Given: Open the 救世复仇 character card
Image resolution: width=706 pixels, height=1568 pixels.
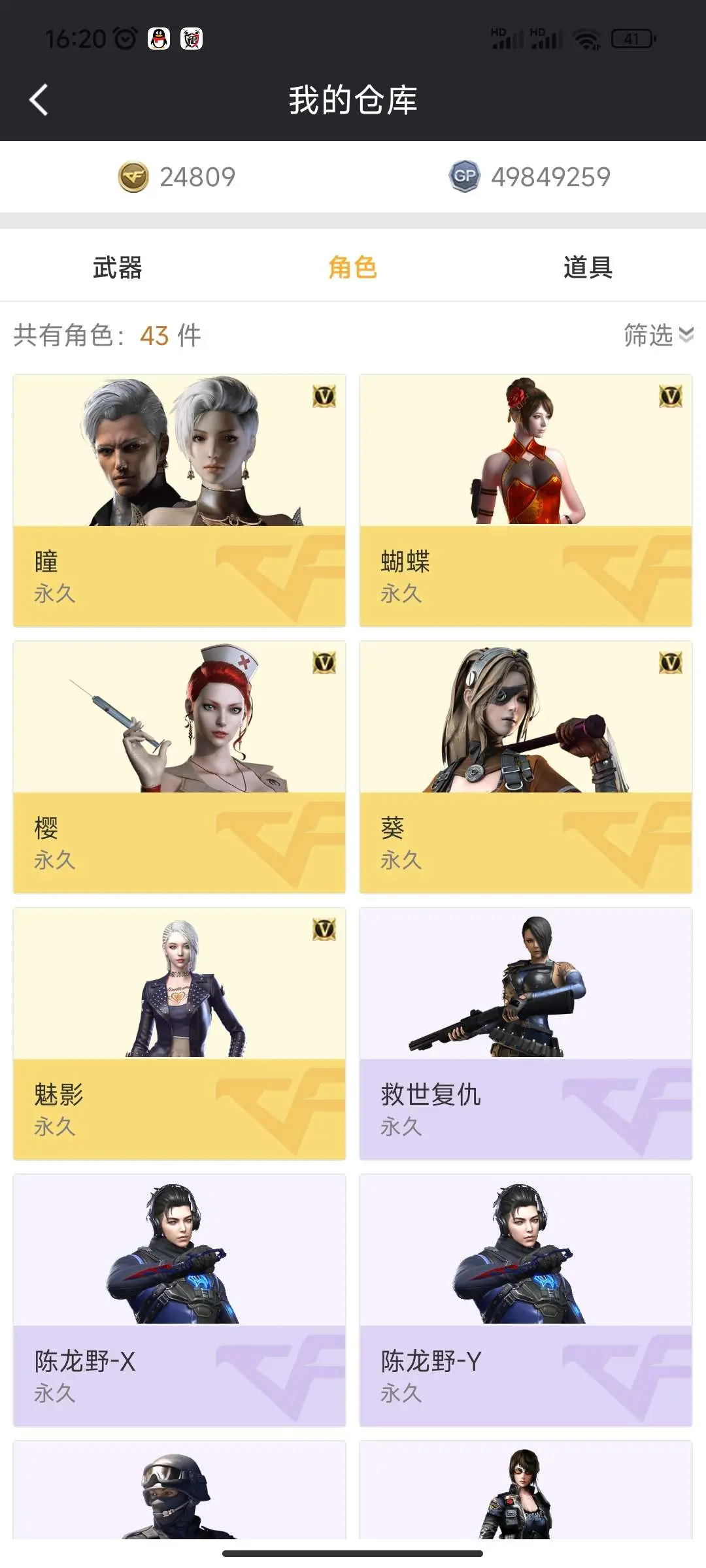Looking at the screenshot, I should click(526, 1034).
